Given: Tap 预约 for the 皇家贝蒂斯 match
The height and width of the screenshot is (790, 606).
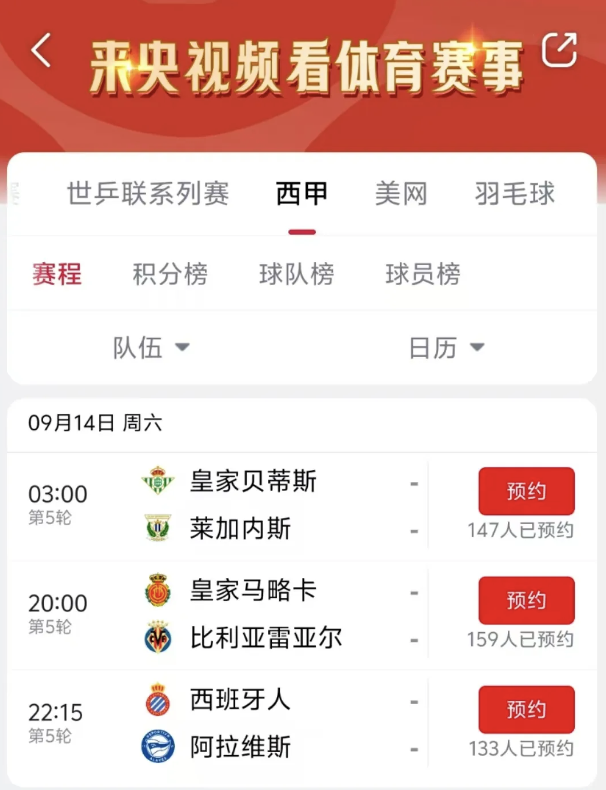Looking at the screenshot, I should [x=526, y=491].
